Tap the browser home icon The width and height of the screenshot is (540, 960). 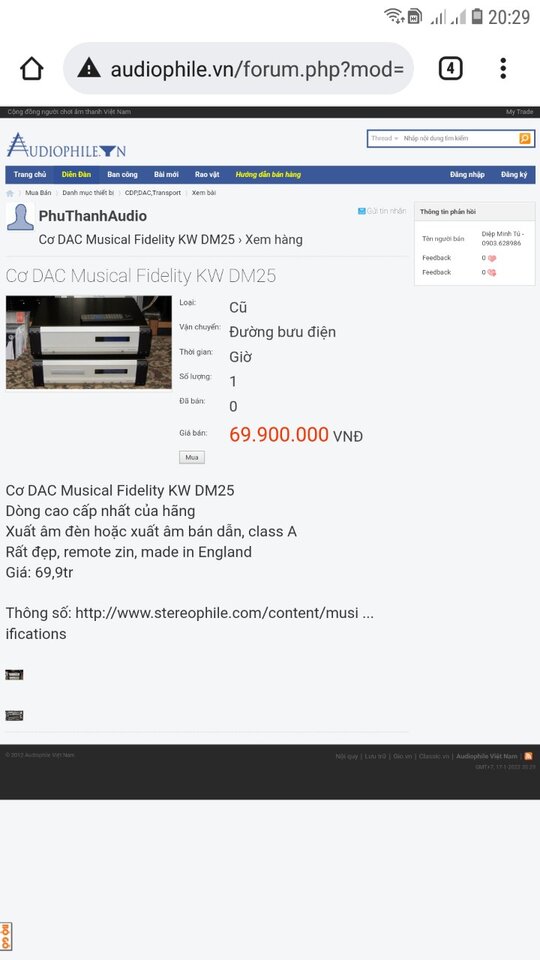coord(32,69)
